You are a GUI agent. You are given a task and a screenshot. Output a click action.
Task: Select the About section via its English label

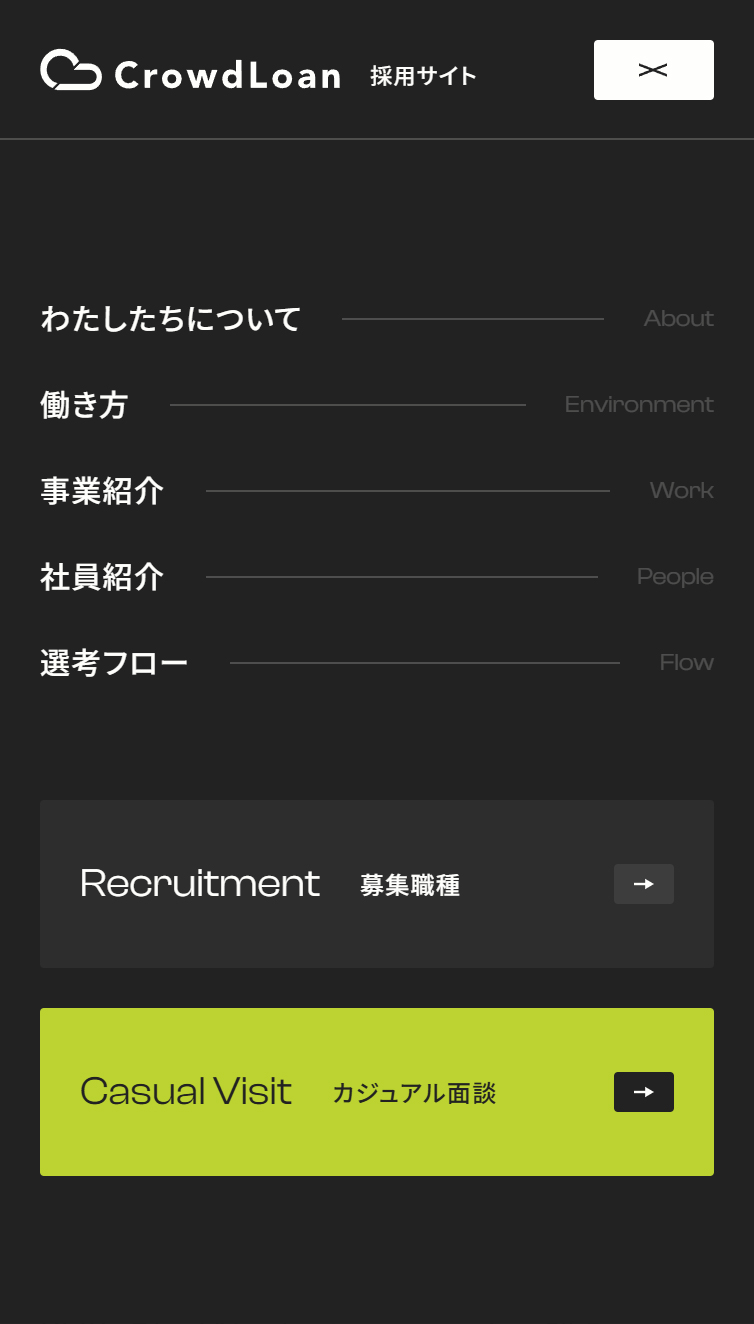pos(678,318)
